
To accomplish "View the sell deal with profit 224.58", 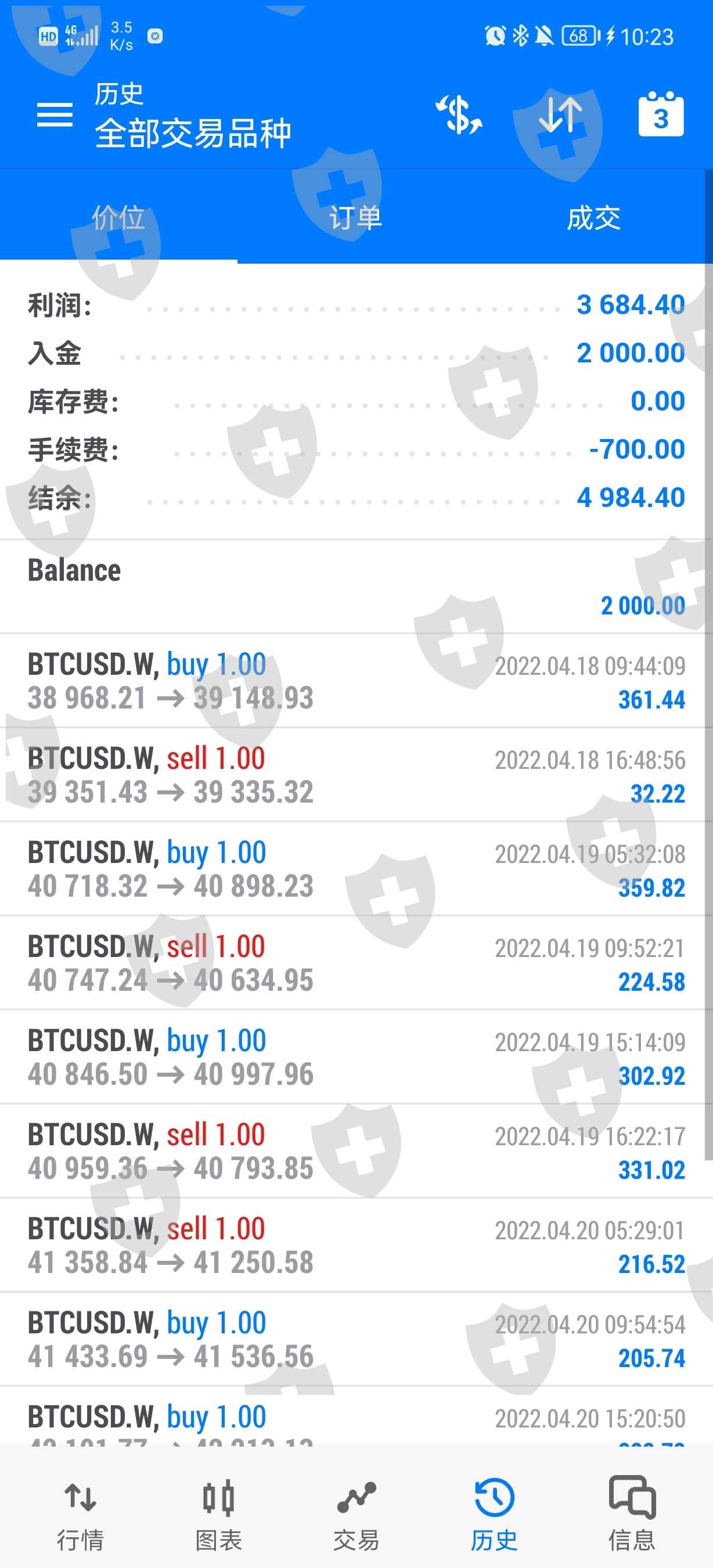I will [x=356, y=963].
